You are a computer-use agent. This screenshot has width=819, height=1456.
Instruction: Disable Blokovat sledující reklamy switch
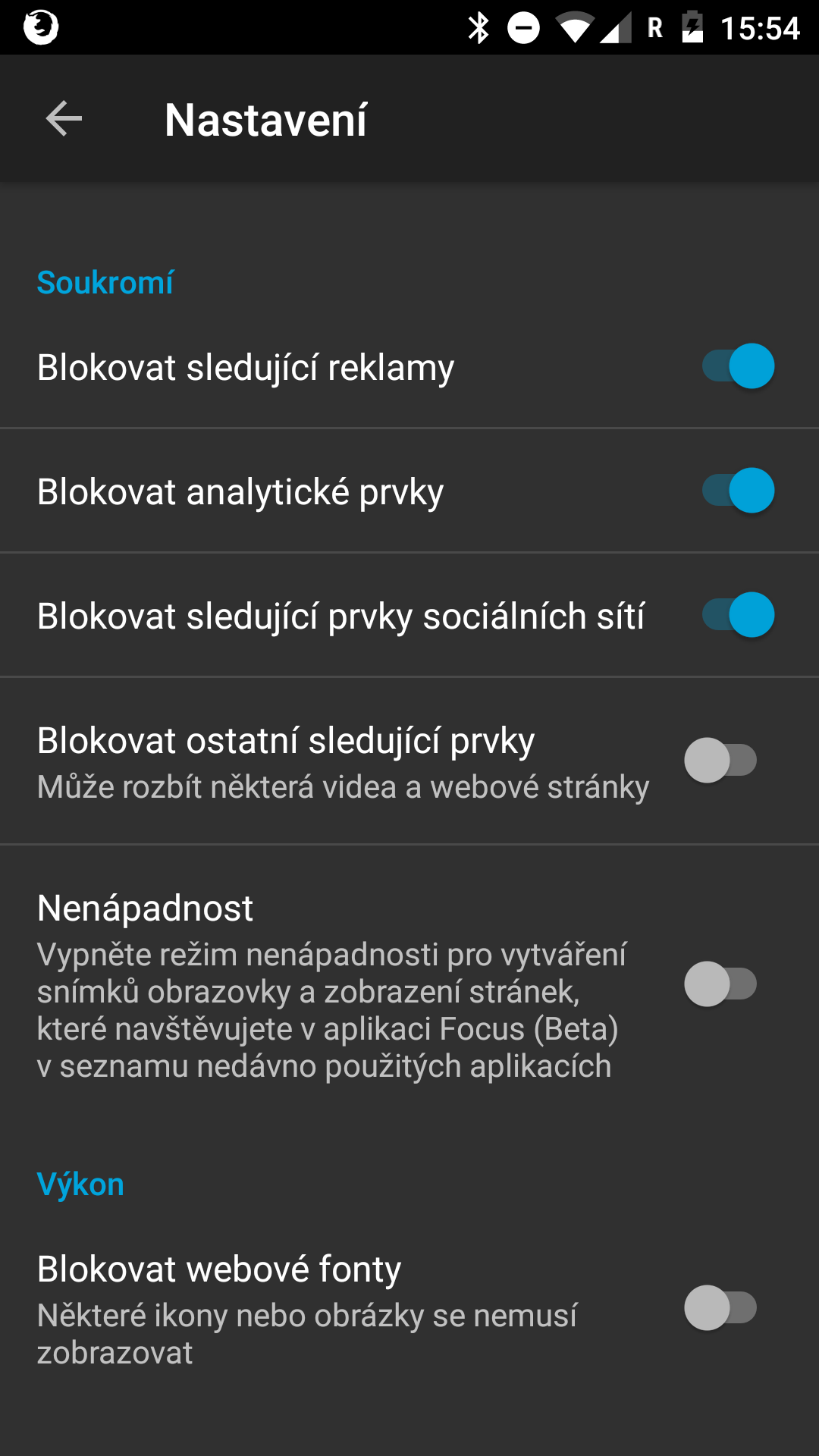[x=738, y=366]
